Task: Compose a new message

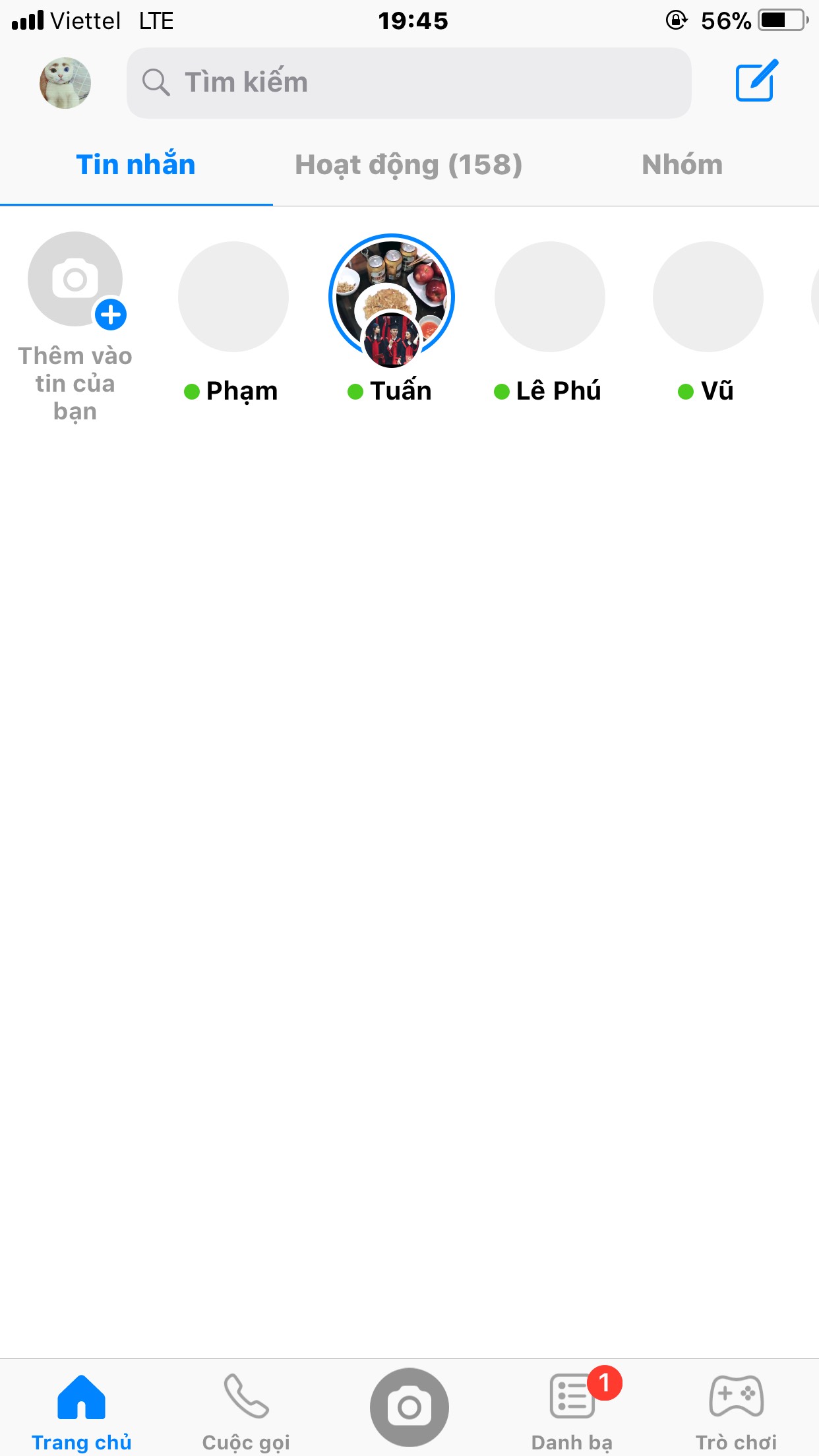Action: pos(756,81)
